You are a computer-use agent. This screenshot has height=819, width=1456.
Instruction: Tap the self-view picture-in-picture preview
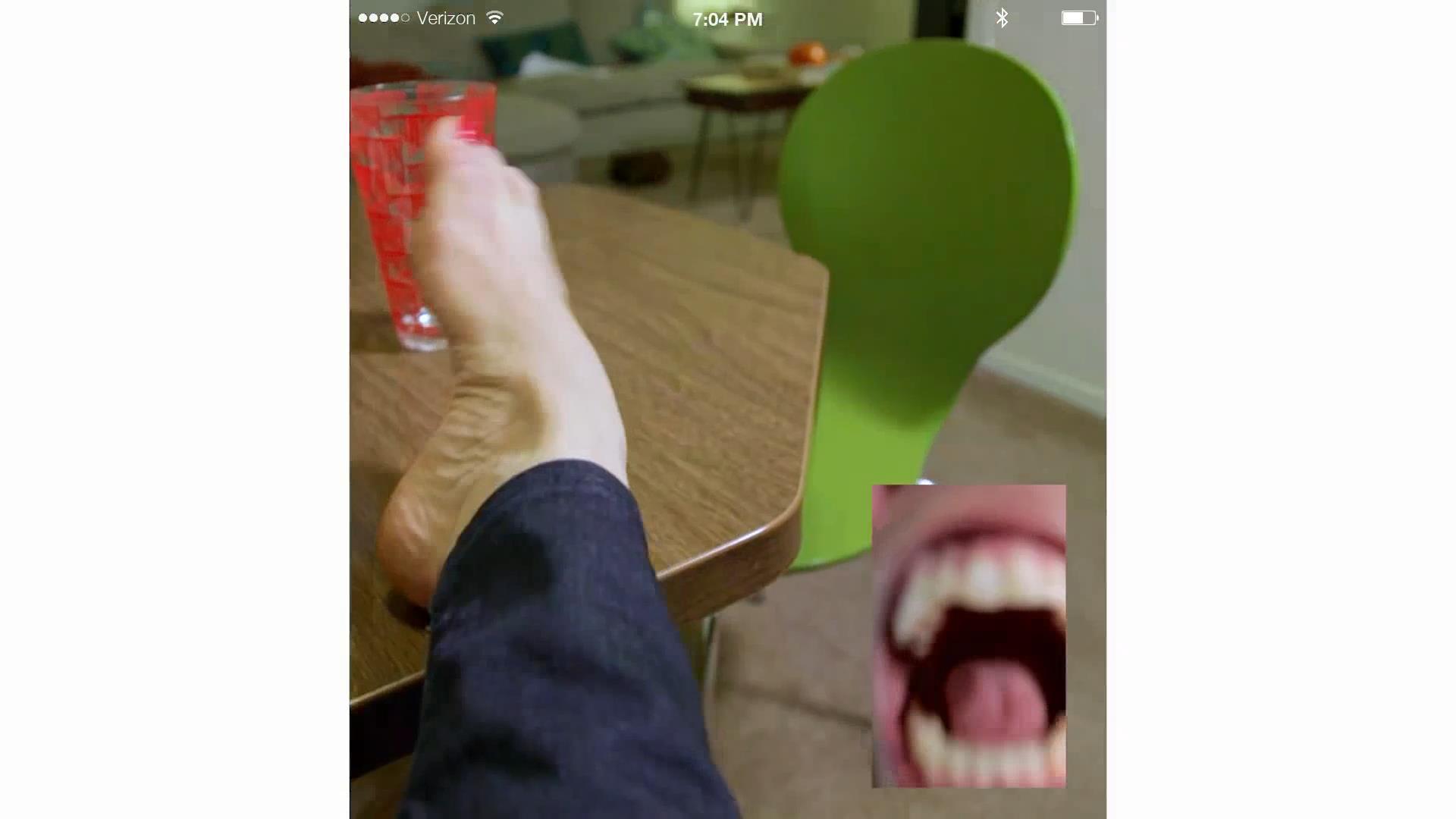coord(968,635)
